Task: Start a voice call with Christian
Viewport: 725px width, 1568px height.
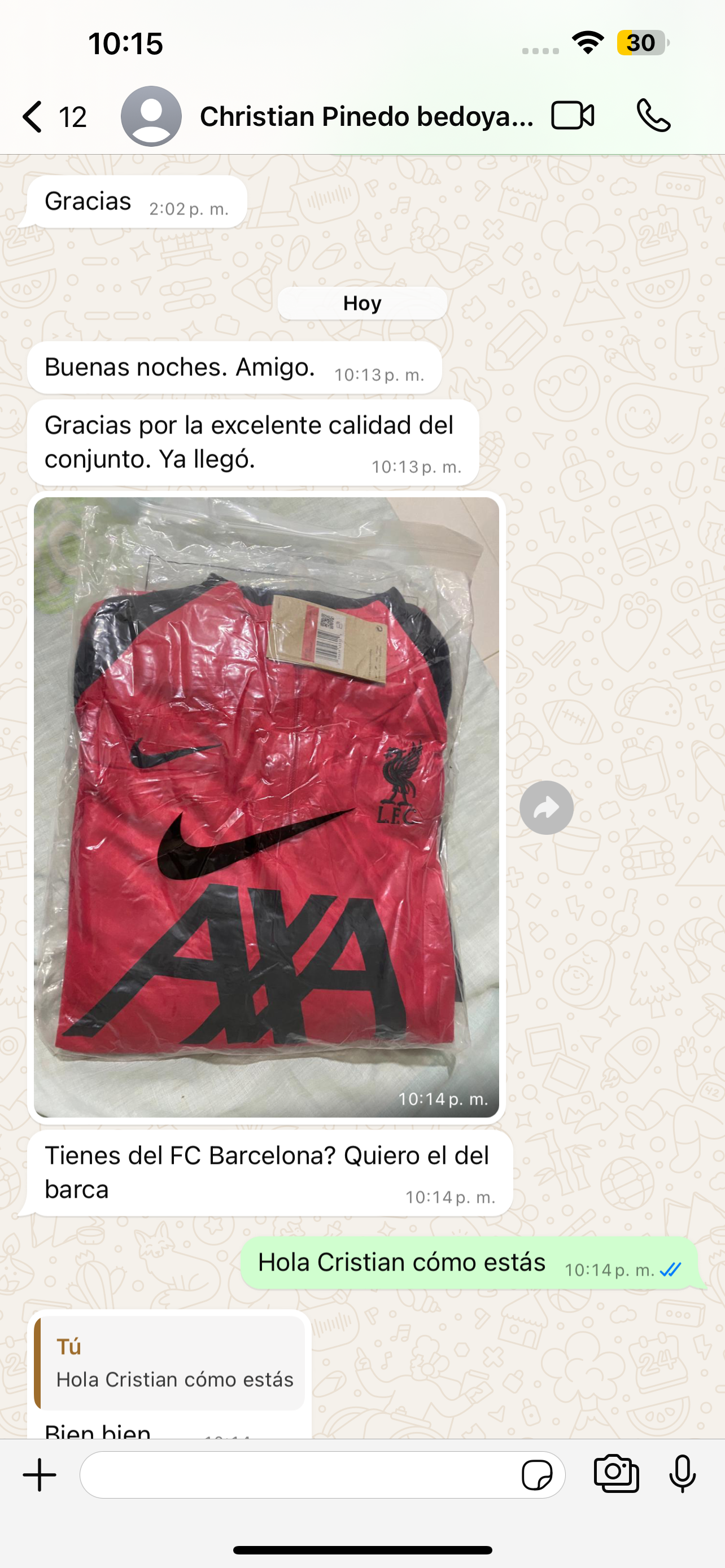Action: coord(654,116)
